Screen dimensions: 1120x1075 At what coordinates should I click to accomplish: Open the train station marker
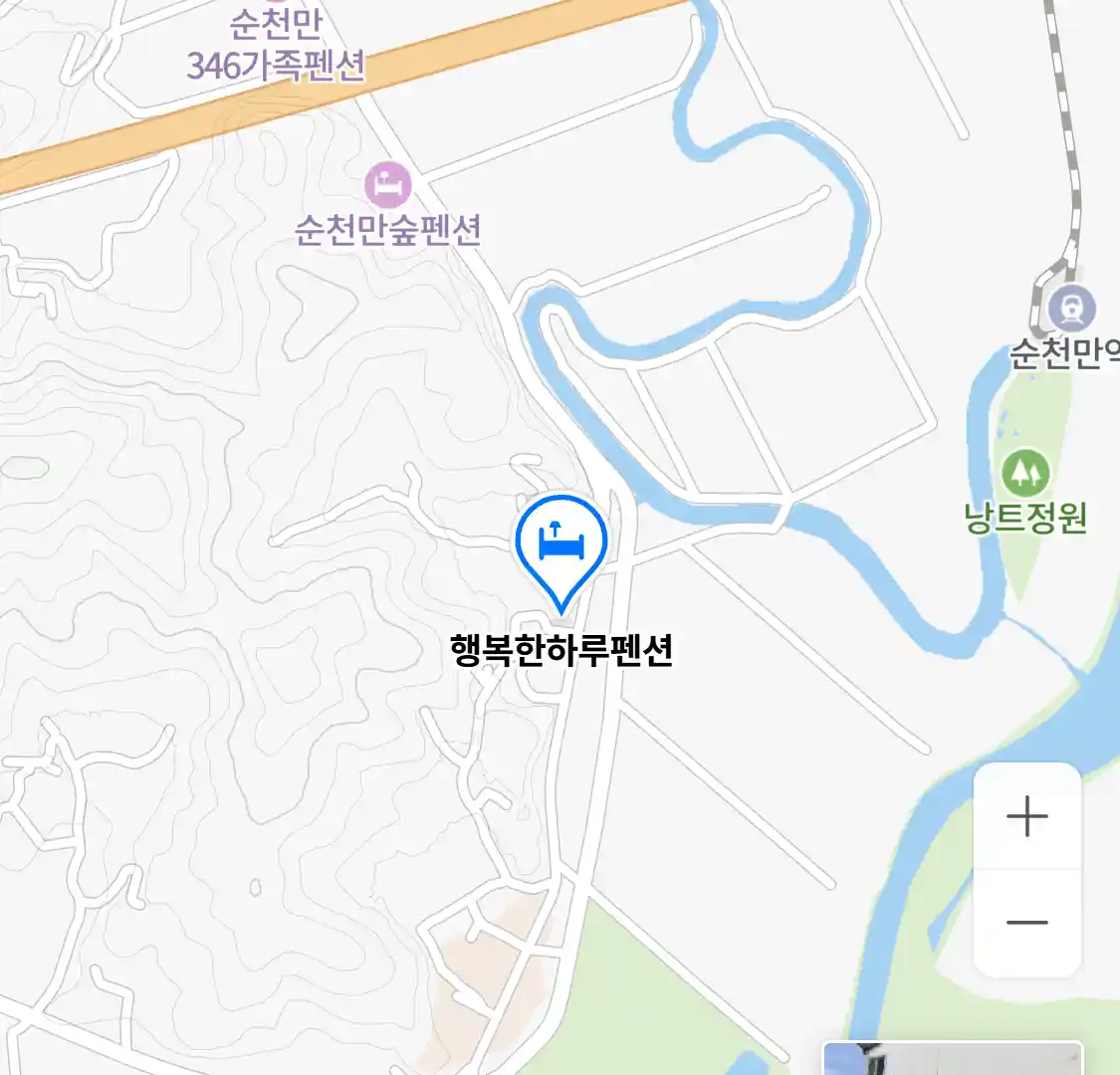(1072, 309)
